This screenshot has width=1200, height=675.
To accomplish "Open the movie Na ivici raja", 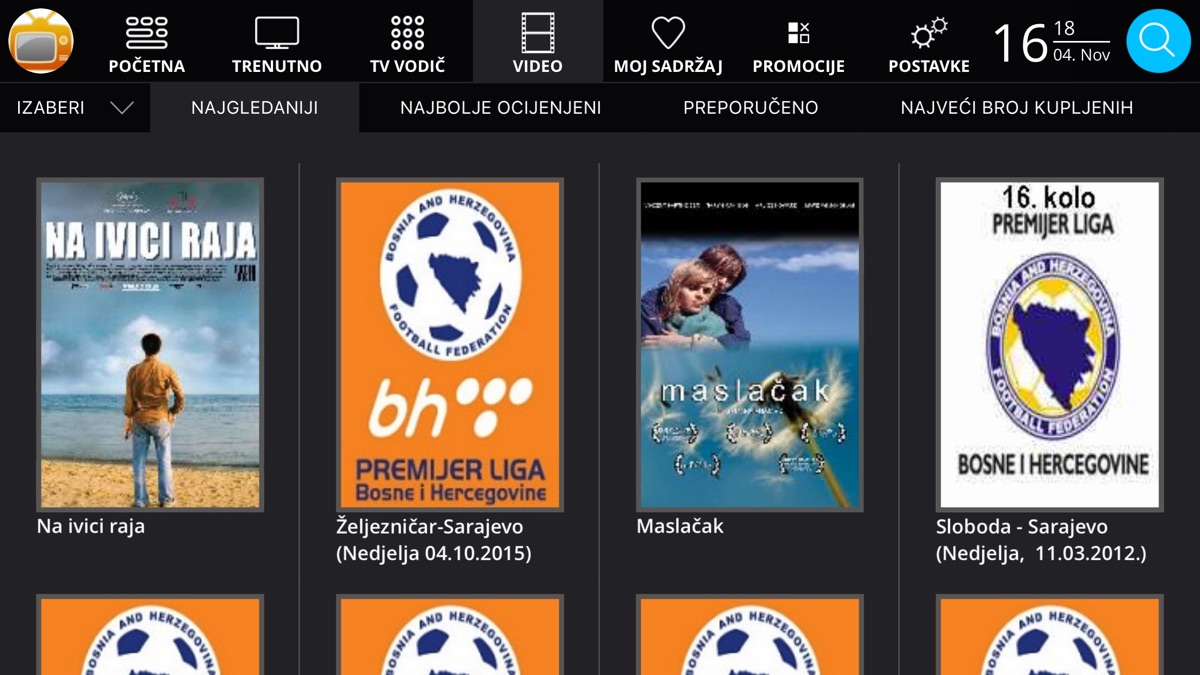I will (150, 345).
